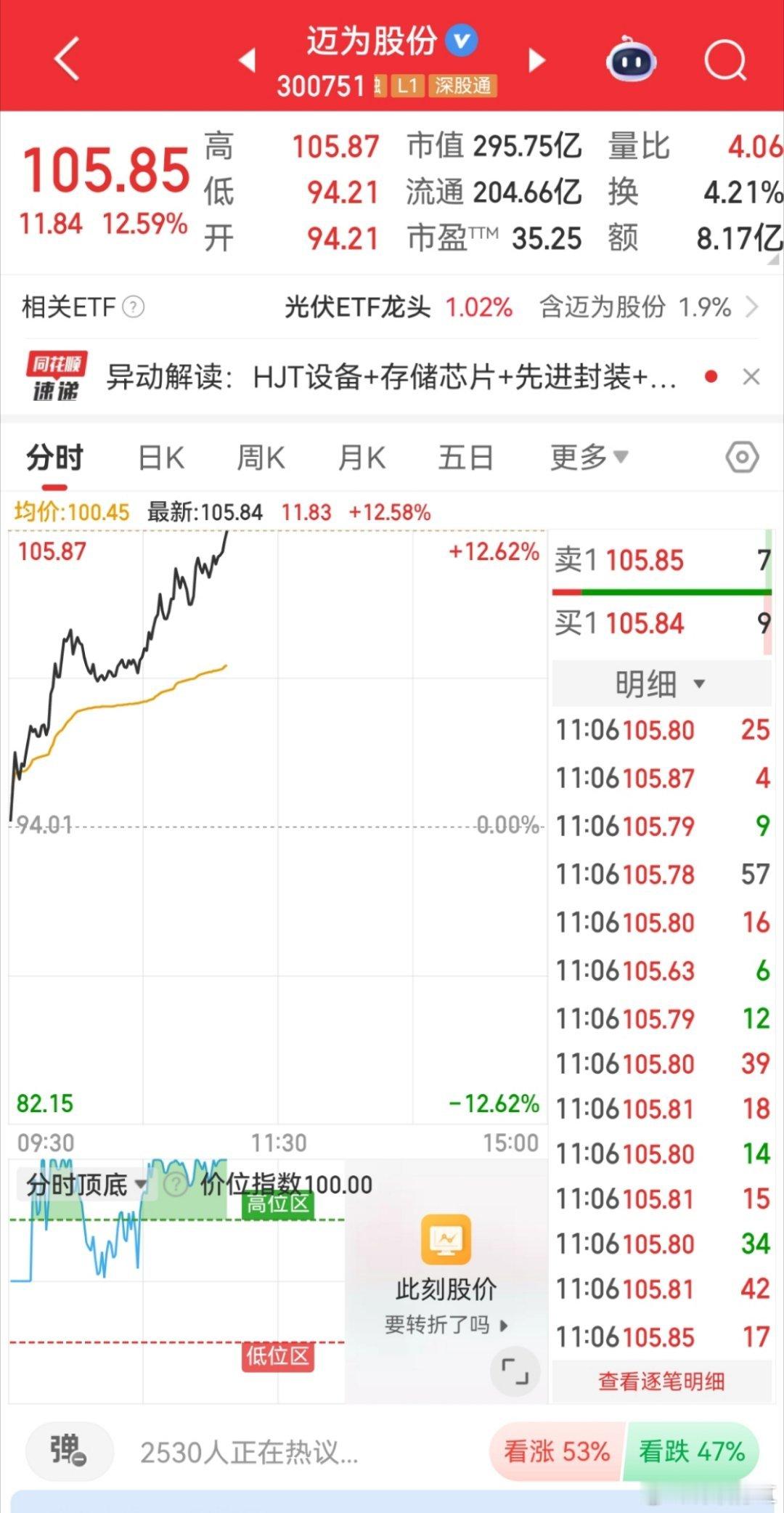Open 查看逐笔明细 details link
784x1513 pixels.
(x=661, y=1381)
